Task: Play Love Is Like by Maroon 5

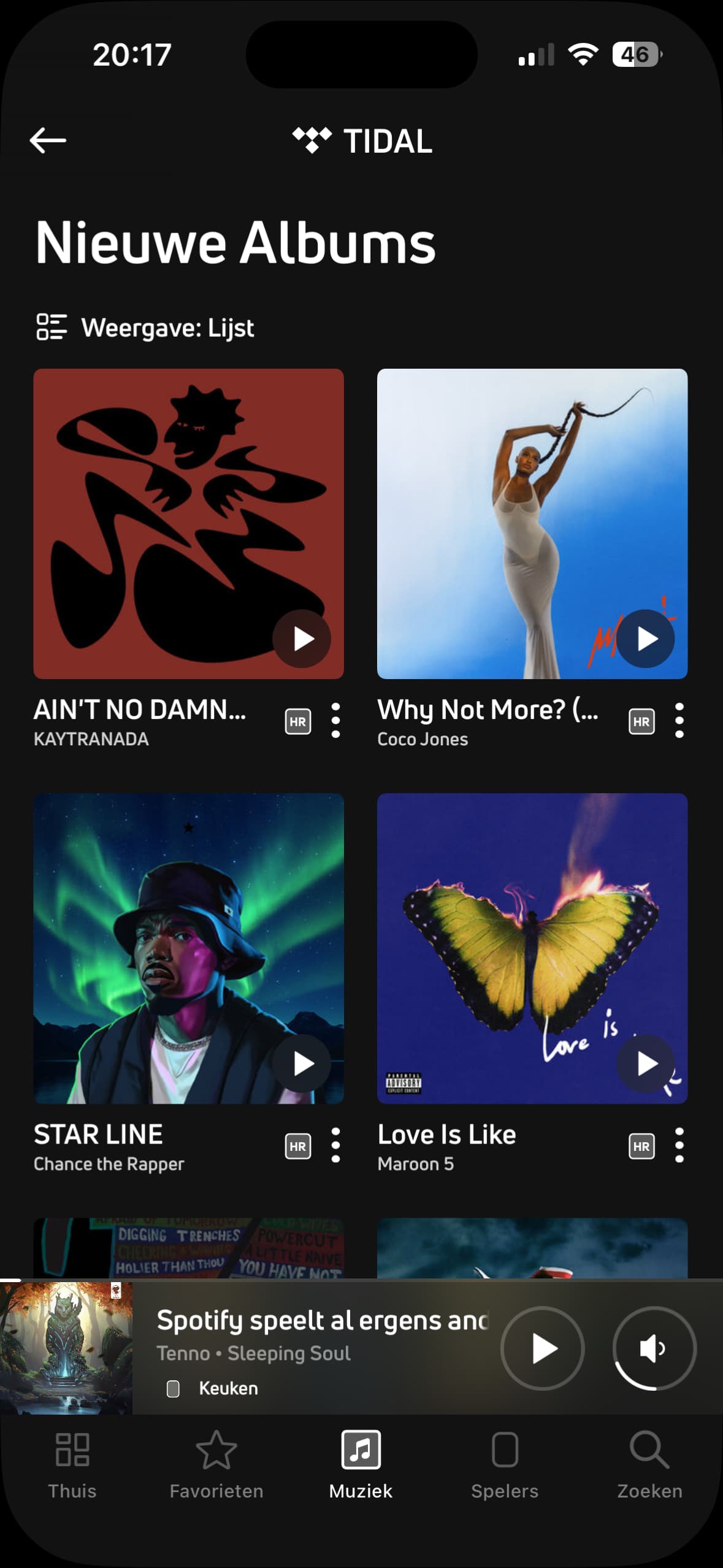Action: click(646, 1064)
